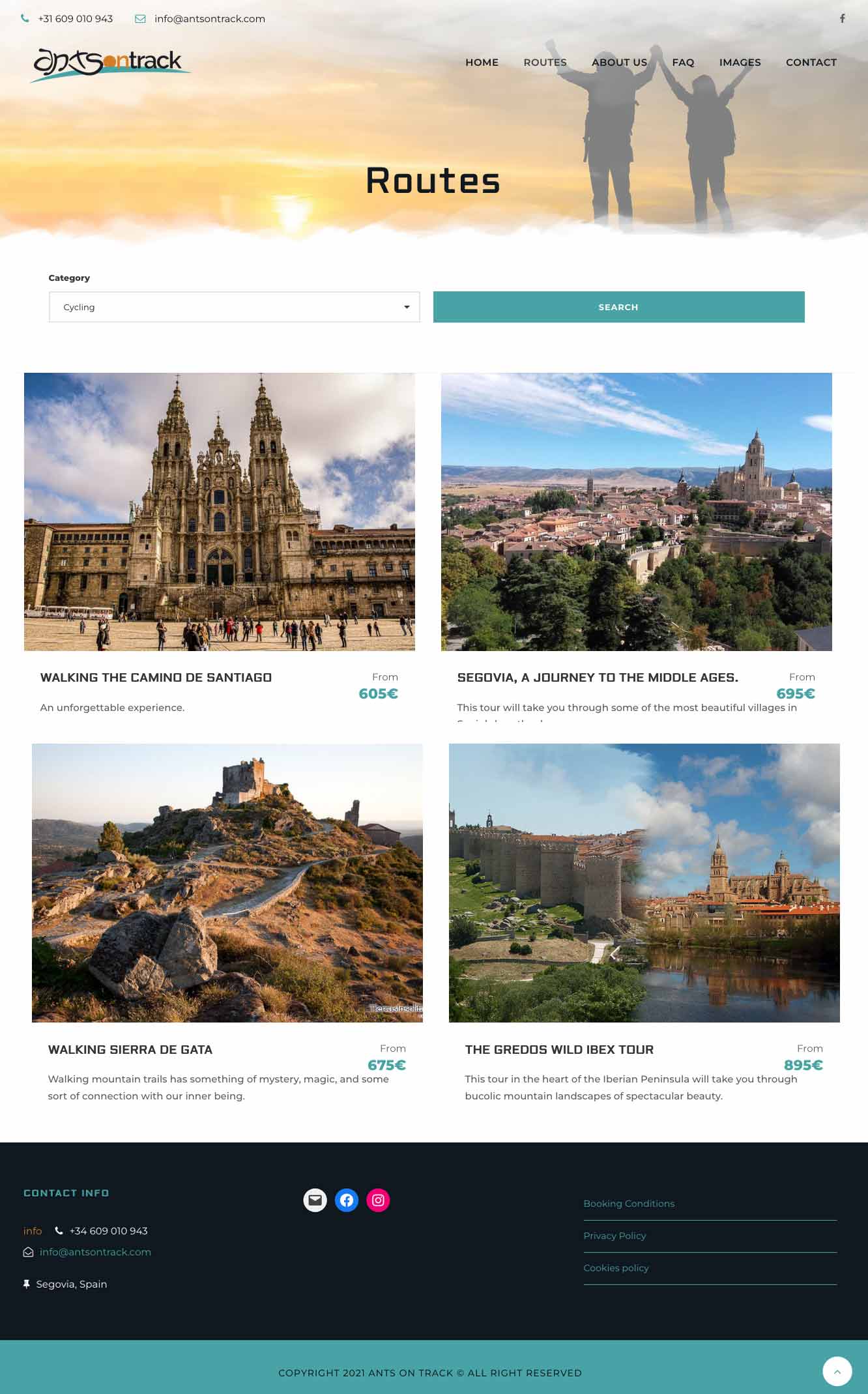Viewport: 868px width, 1394px height.
Task: Open the Segovia Middle Ages tour card
Action: pos(598,678)
